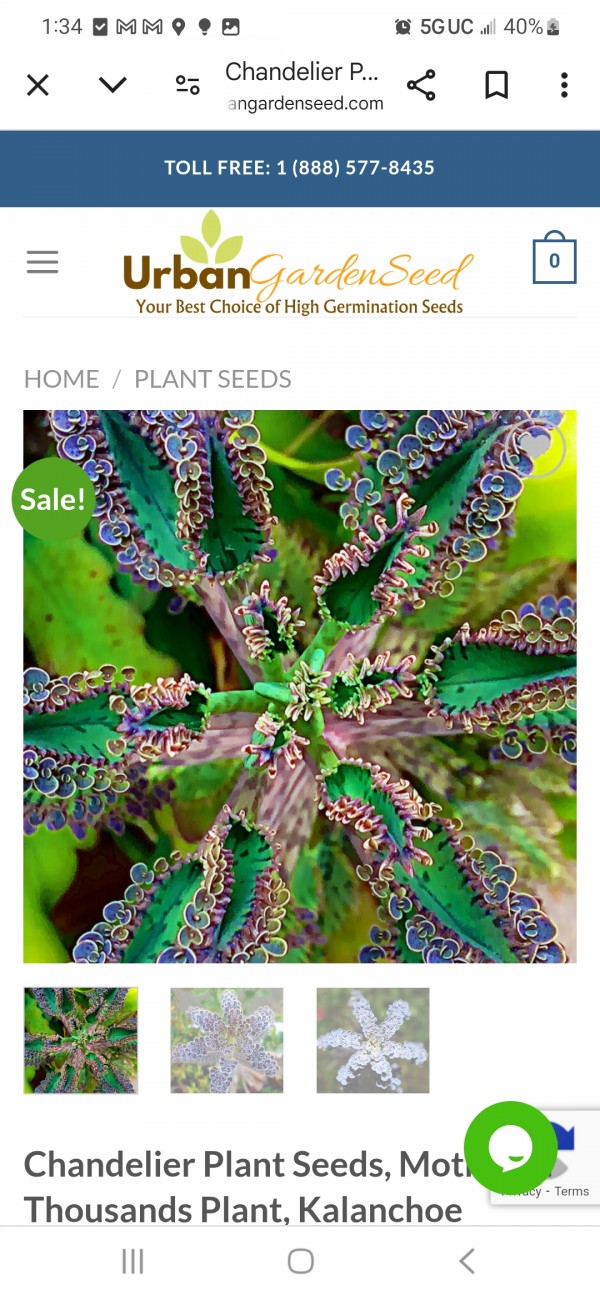600x1300 pixels.
Task: Select the first green plant thumbnail
Action: (x=81, y=1040)
